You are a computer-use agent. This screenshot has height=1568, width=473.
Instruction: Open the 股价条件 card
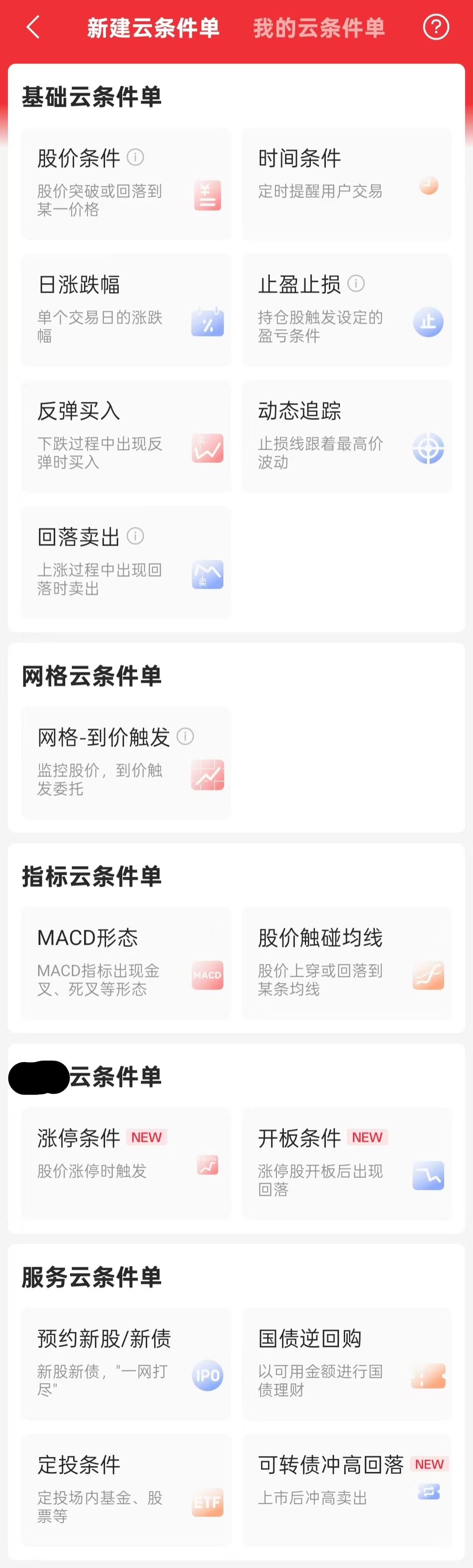(x=126, y=183)
